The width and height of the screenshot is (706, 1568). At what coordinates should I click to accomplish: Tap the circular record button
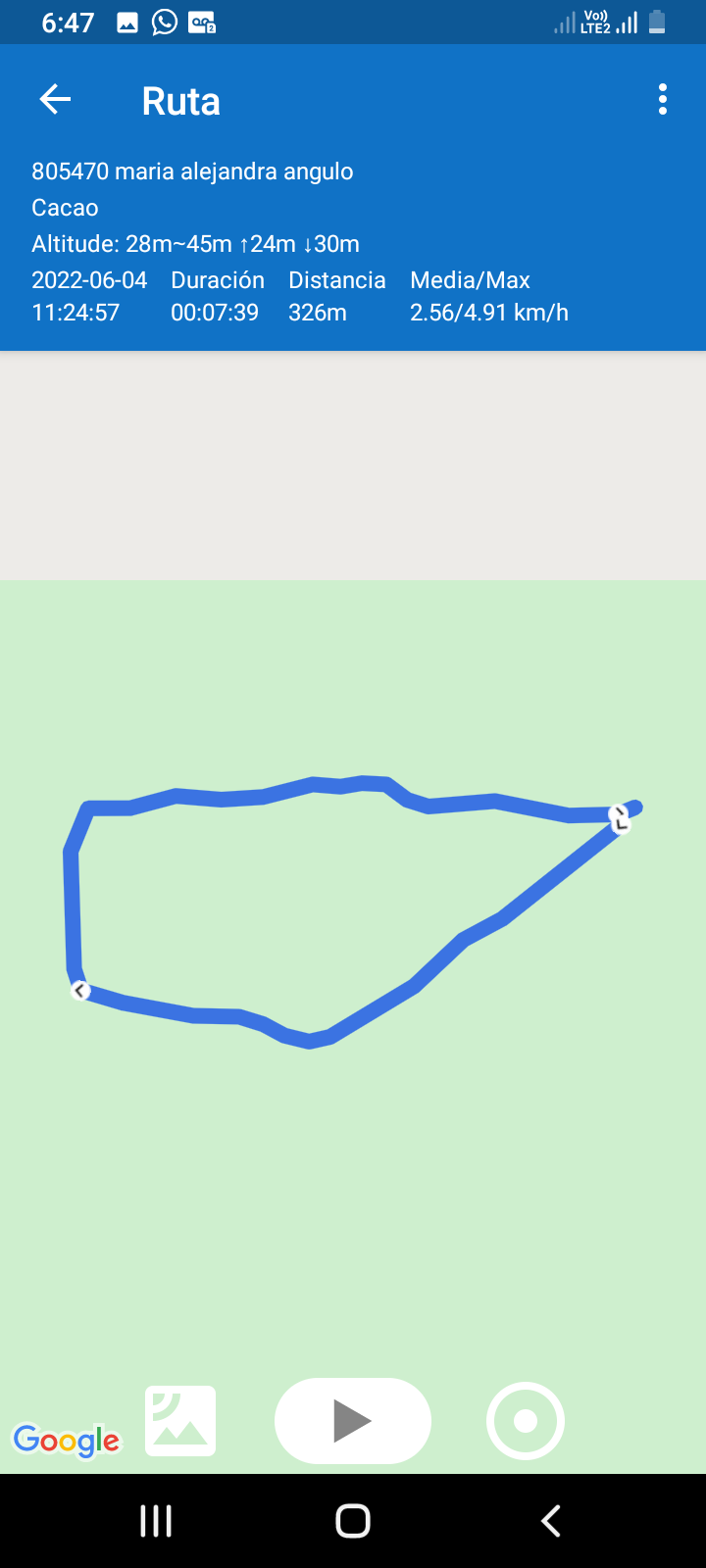[x=526, y=1421]
